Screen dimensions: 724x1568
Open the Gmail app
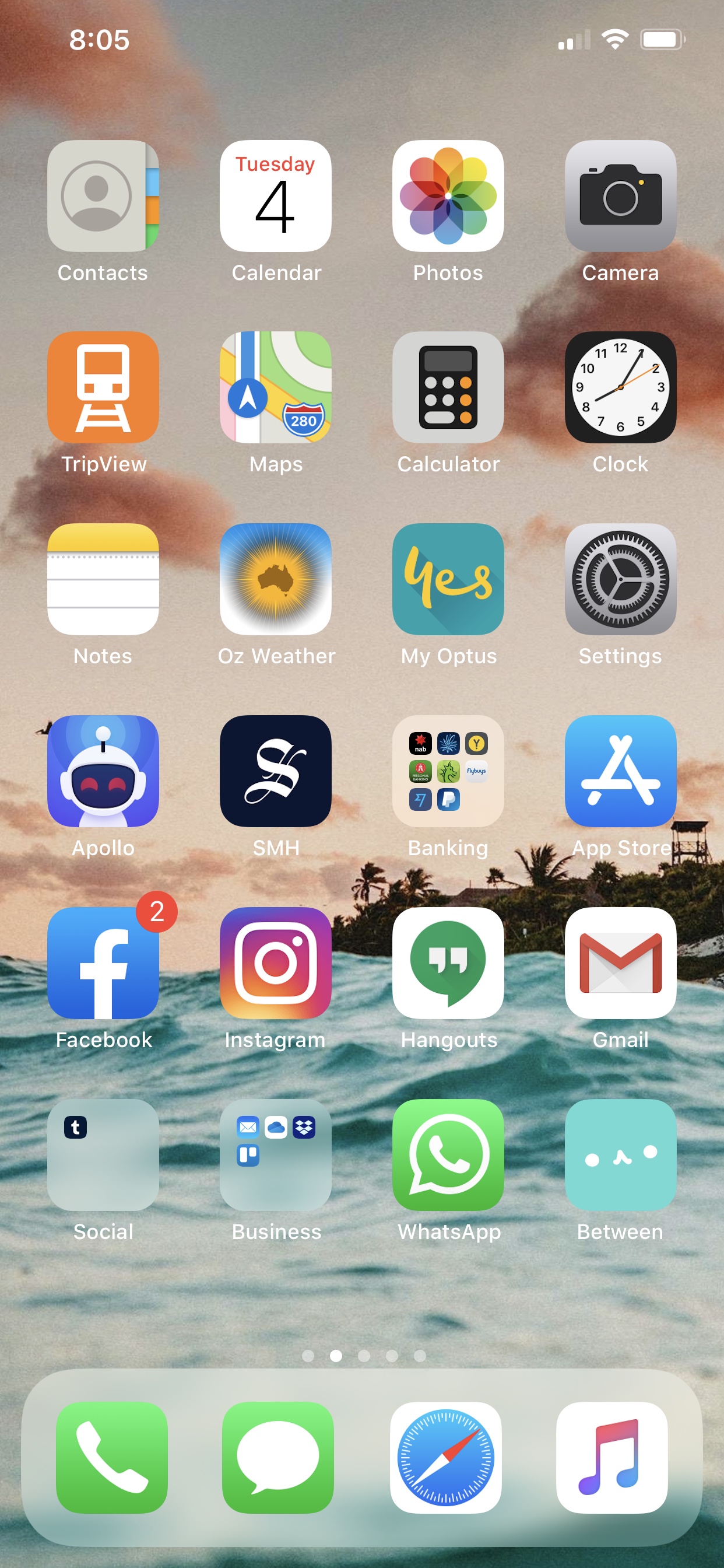tap(620, 963)
